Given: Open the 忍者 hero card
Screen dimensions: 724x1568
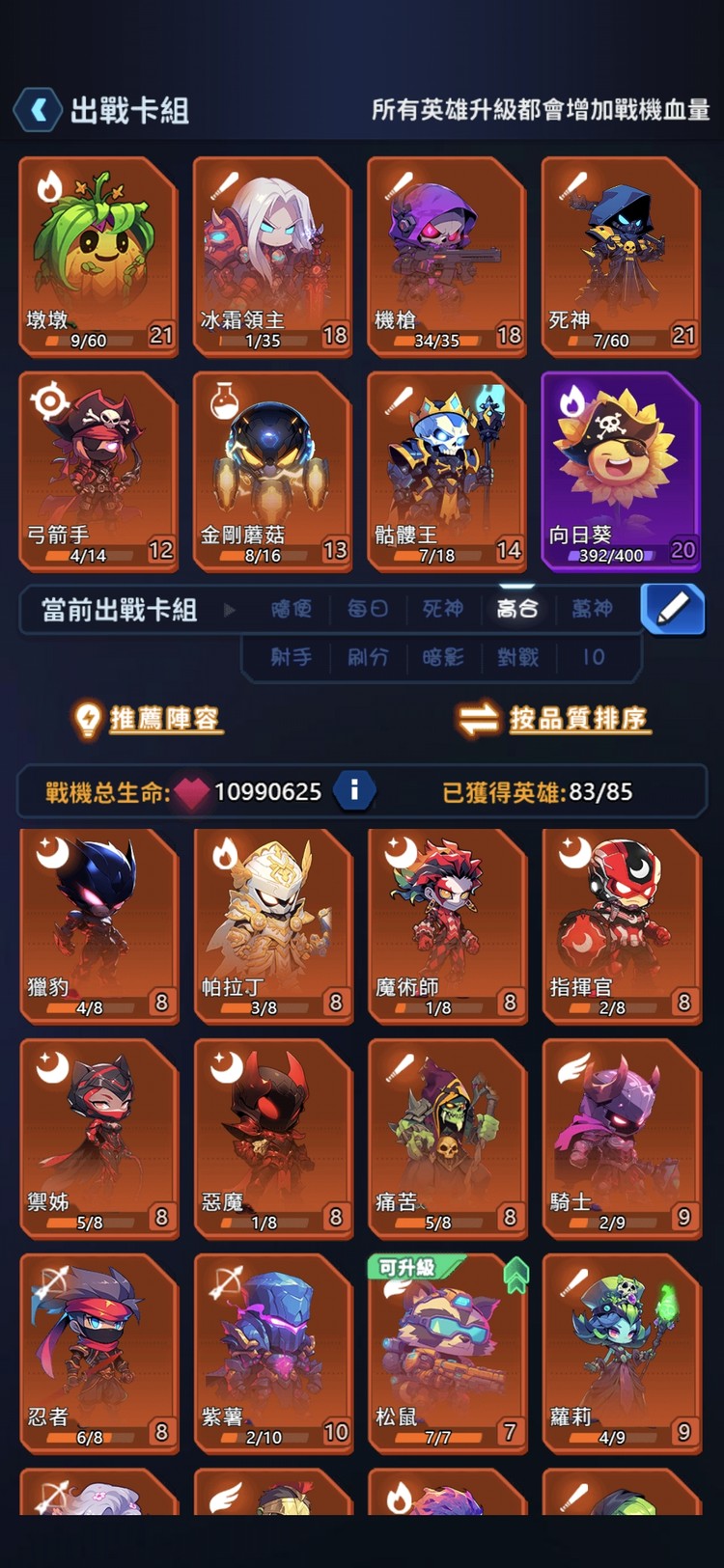Looking at the screenshot, I should click(99, 1351).
